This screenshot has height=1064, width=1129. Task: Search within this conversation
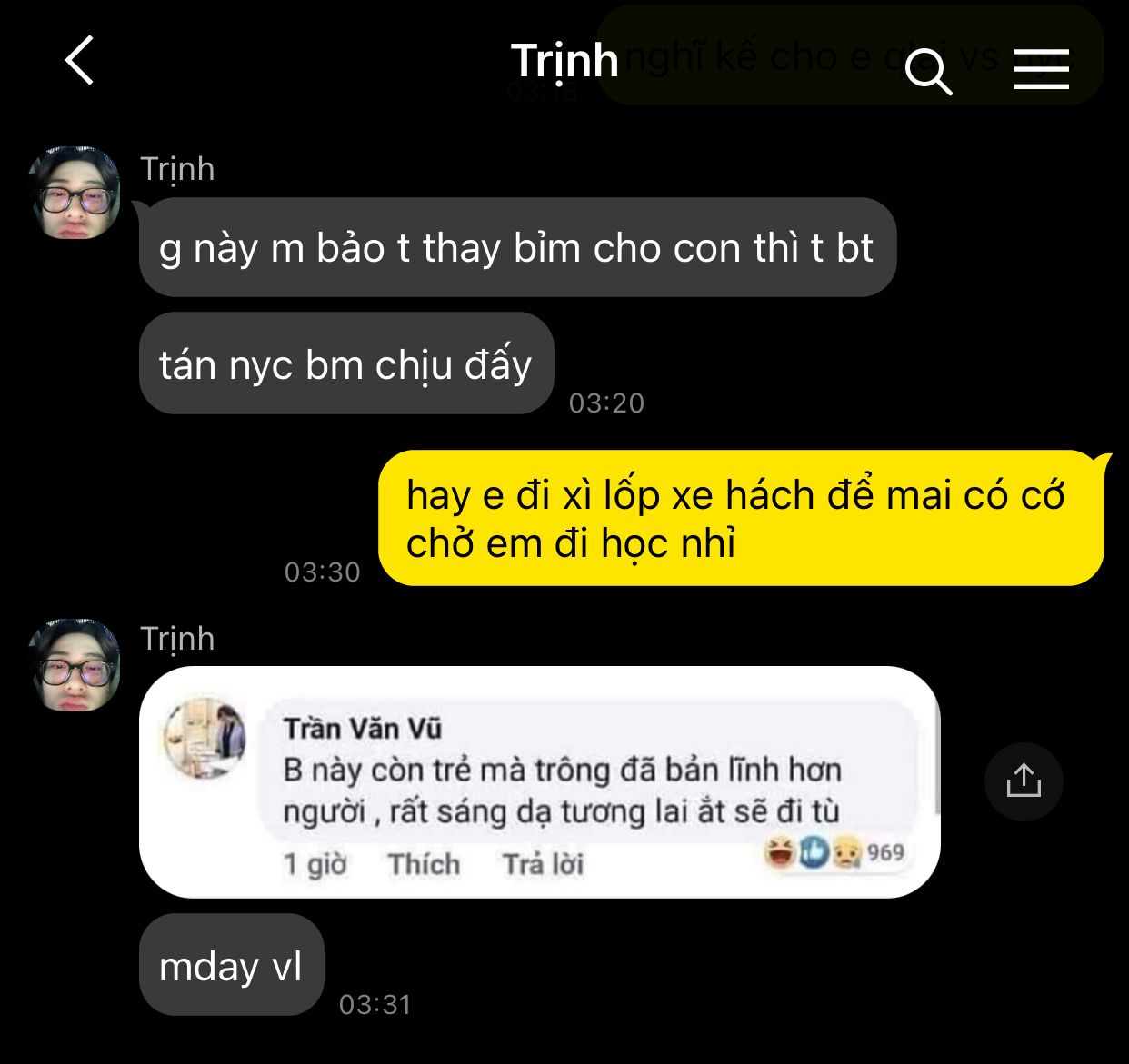tap(927, 70)
